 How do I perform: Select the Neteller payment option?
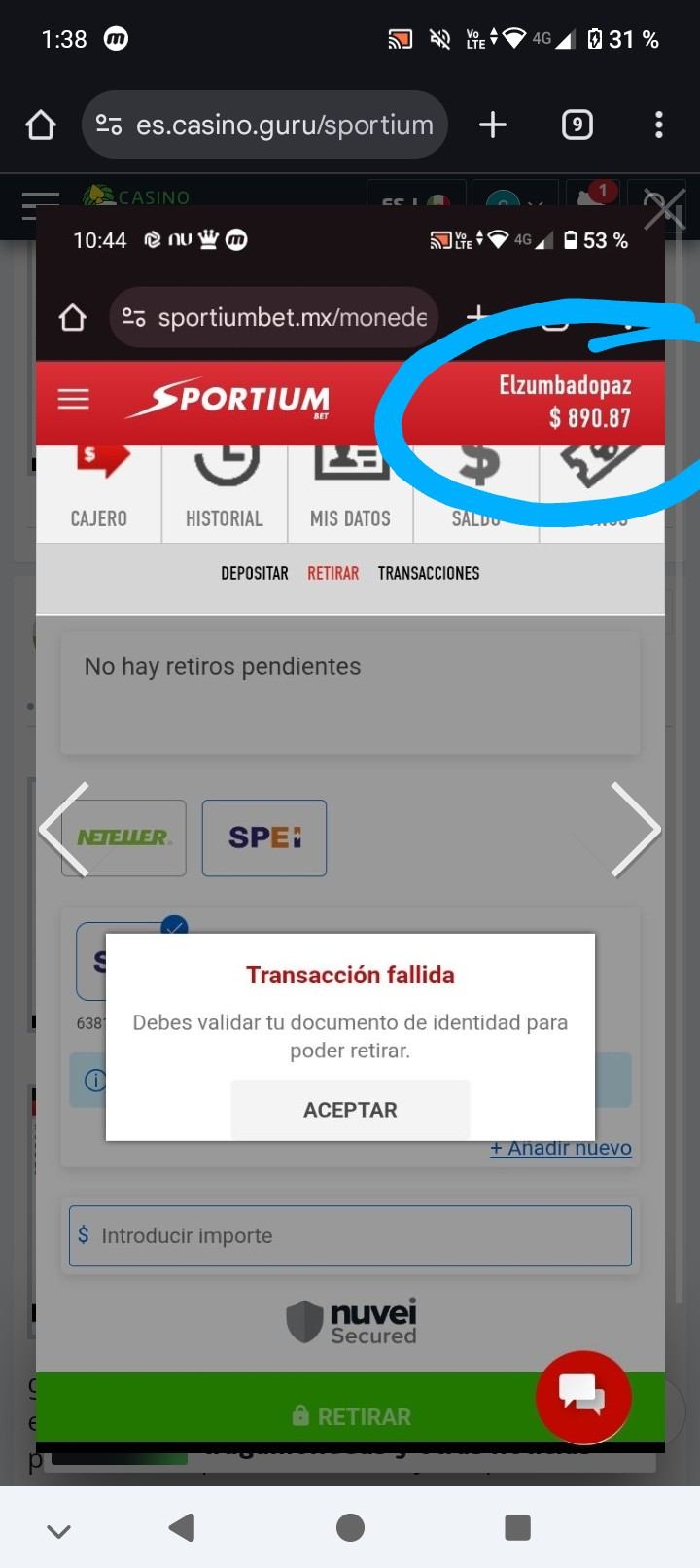[x=123, y=837]
